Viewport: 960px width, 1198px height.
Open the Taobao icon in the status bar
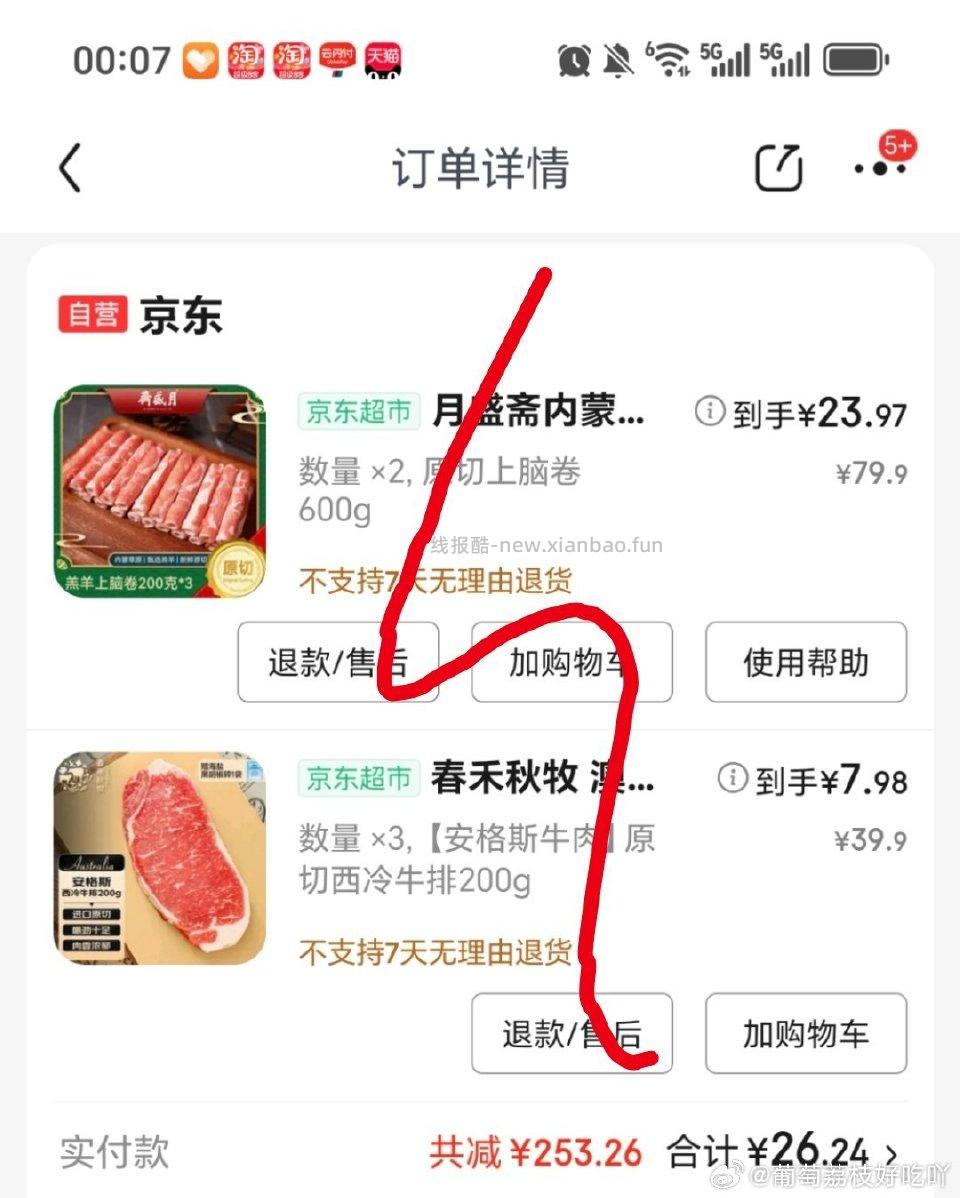245,58
